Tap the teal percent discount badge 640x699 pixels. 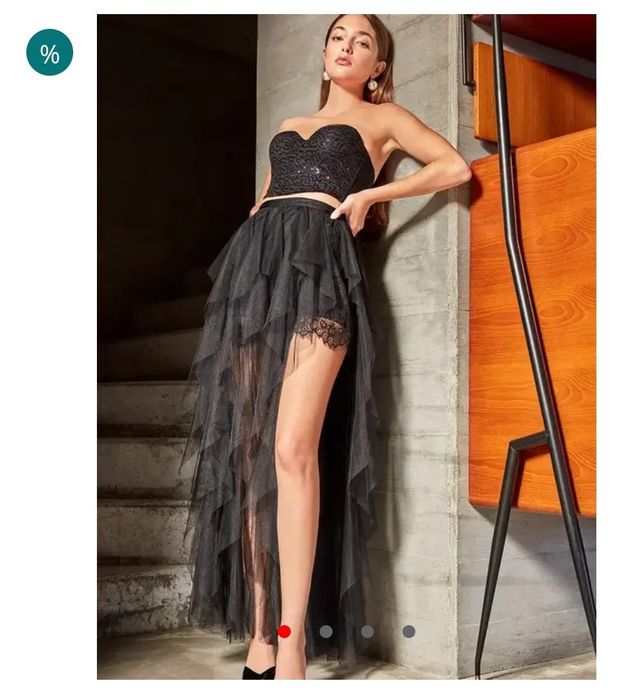tap(49, 53)
